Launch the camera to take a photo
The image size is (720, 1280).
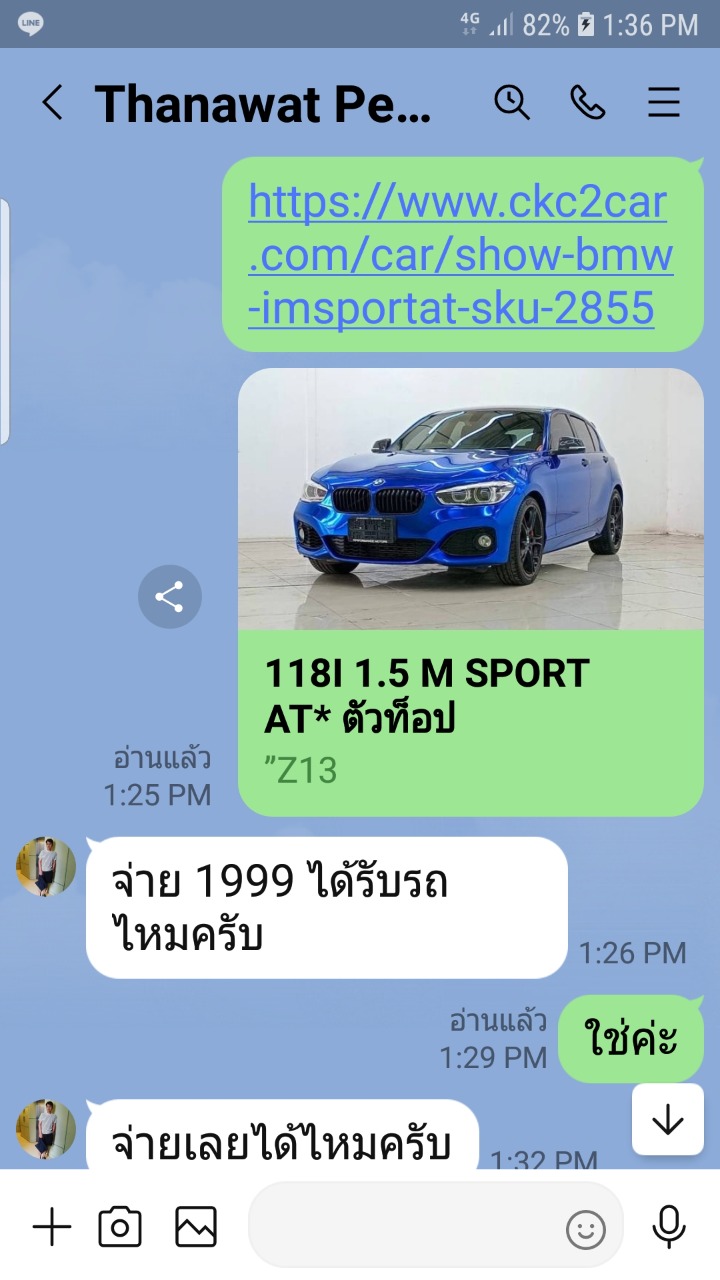click(x=120, y=1227)
